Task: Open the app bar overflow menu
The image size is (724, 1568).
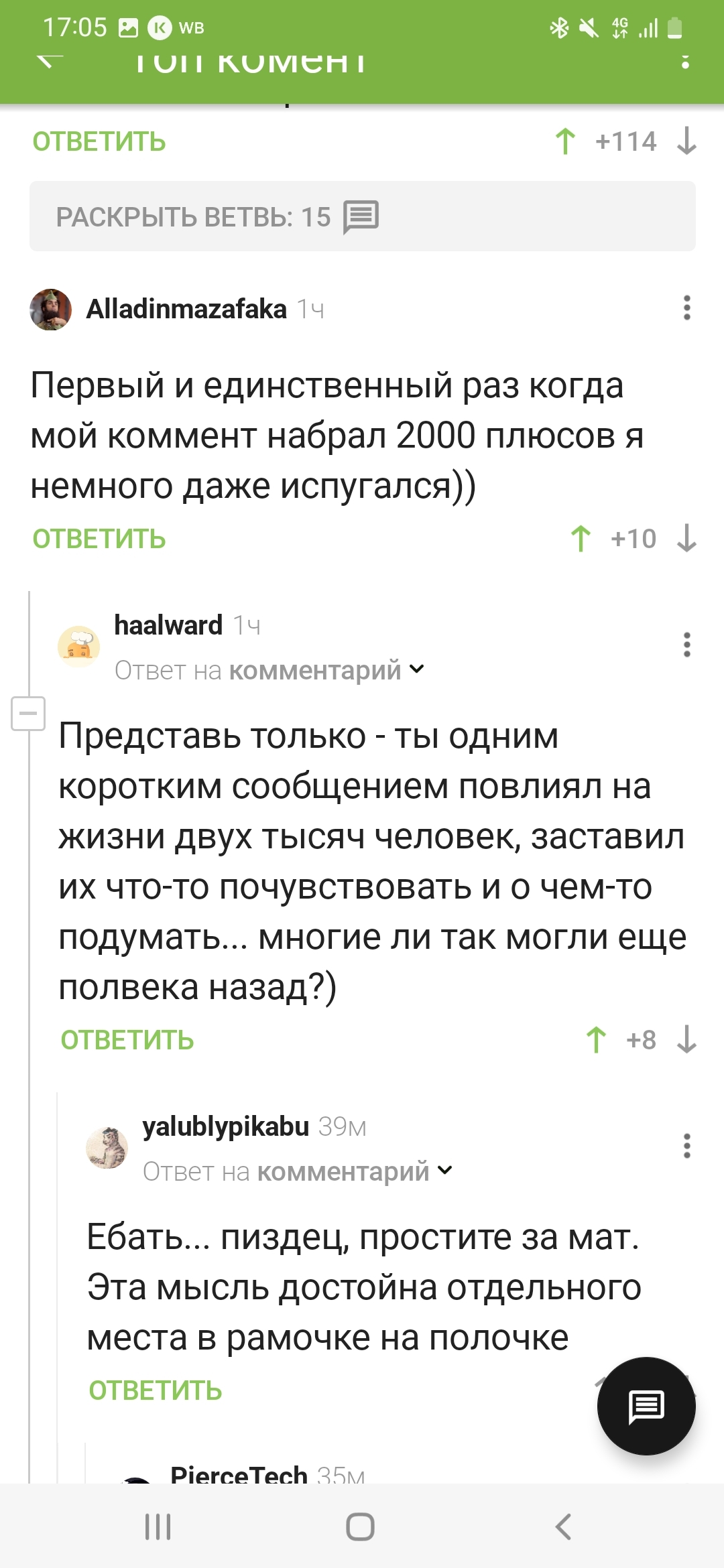Action: click(x=685, y=60)
